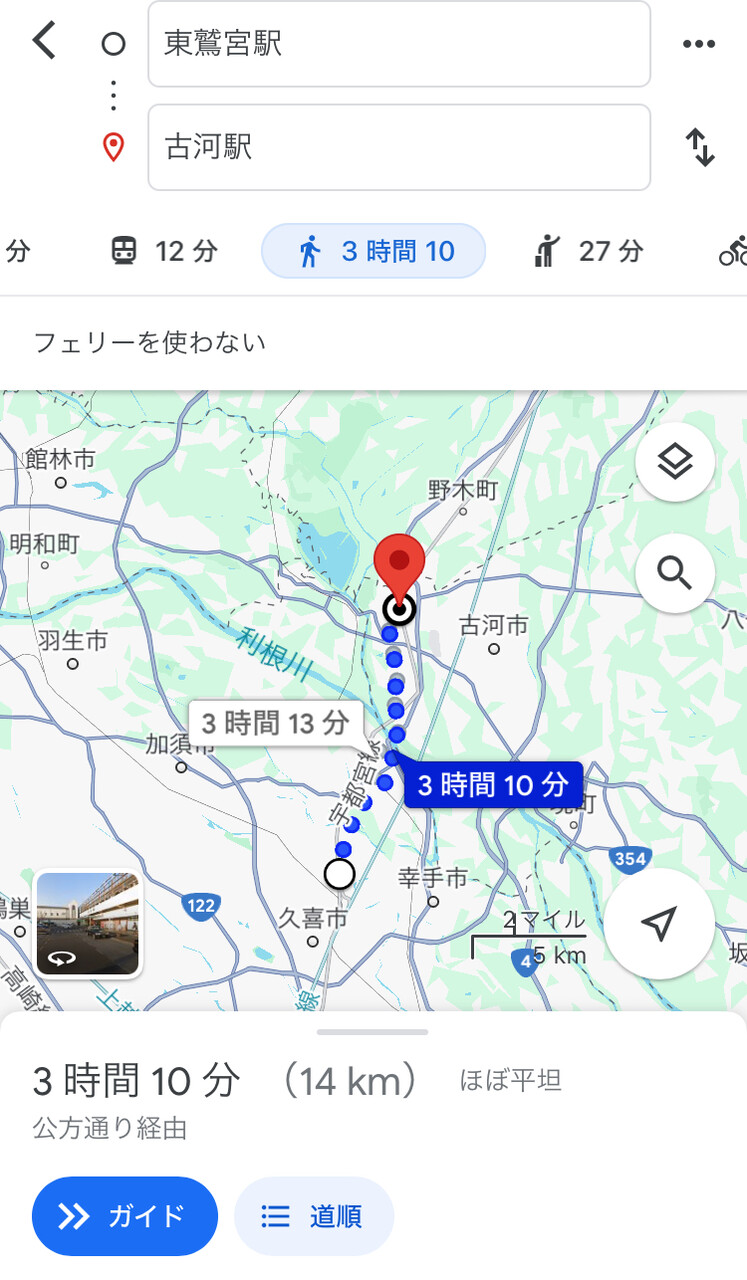Select the cycling mode icon
The width and height of the screenshot is (747, 1280).
733,251
